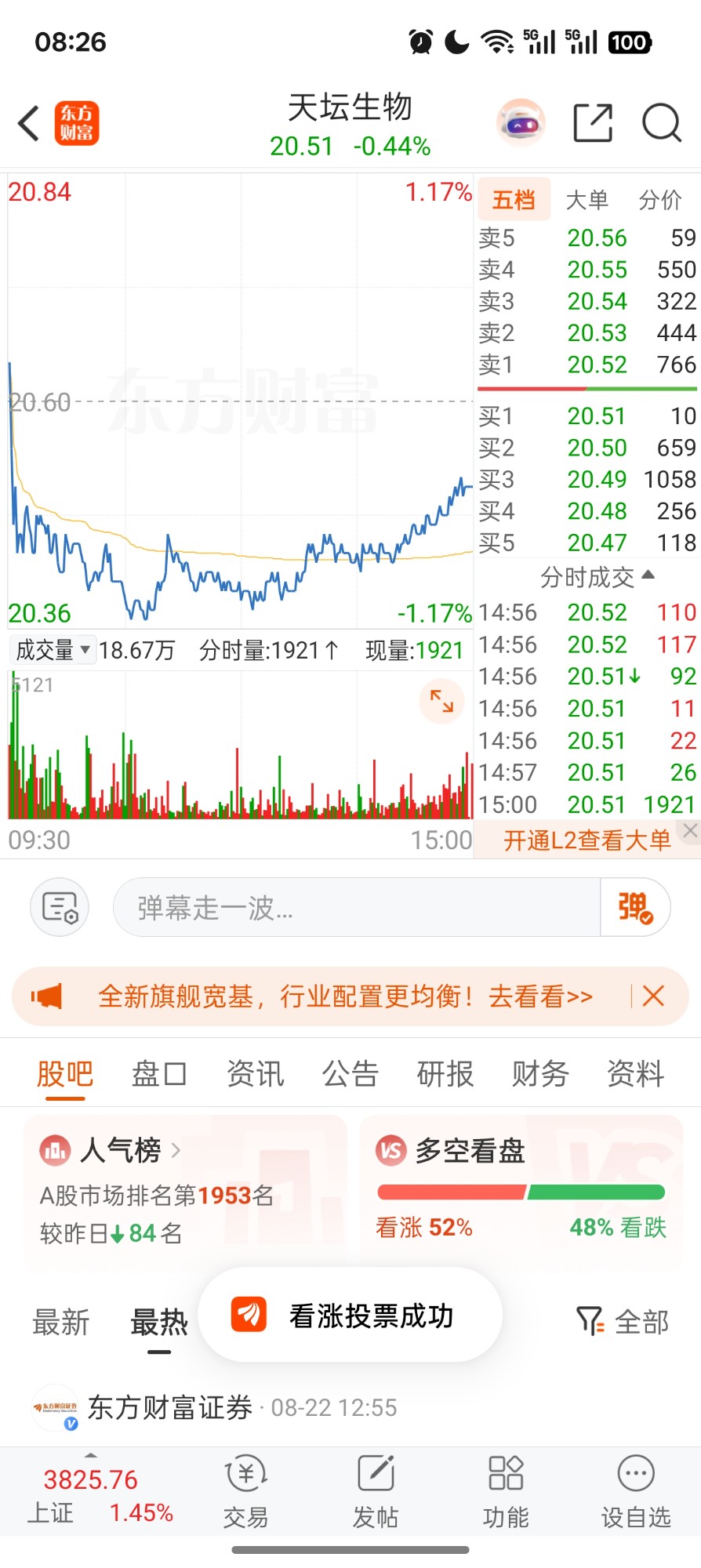Open the 全新旗舰宽基 banner
701x1568 pixels.
pos(345,996)
